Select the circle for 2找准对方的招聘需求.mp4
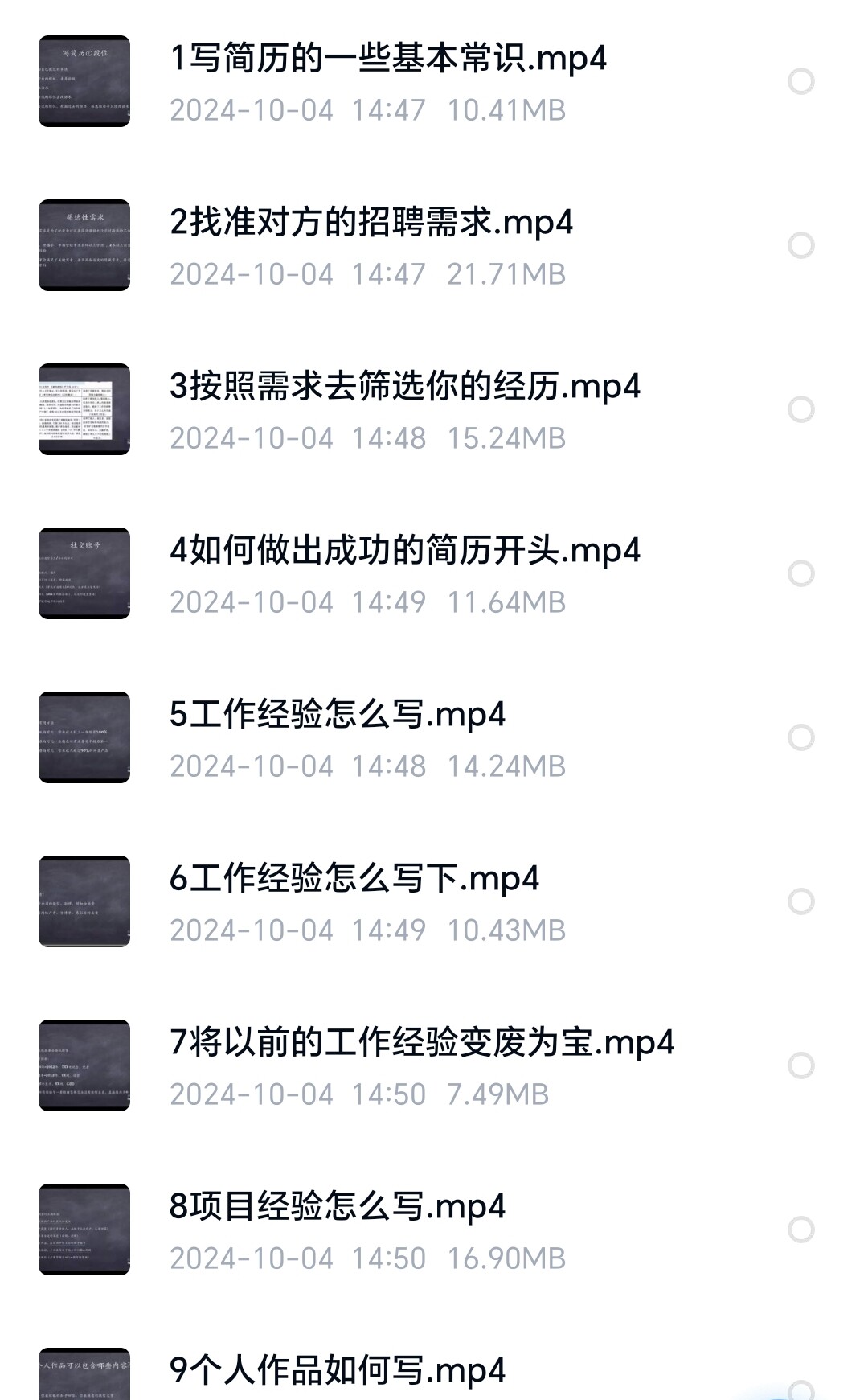 [800, 245]
